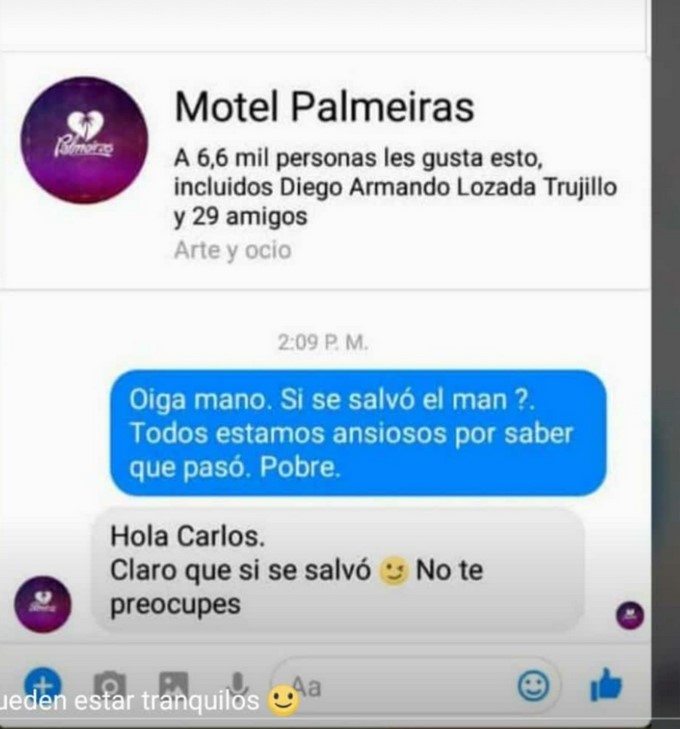
Task: Record a voice message with the microphone
Action: click(238, 684)
